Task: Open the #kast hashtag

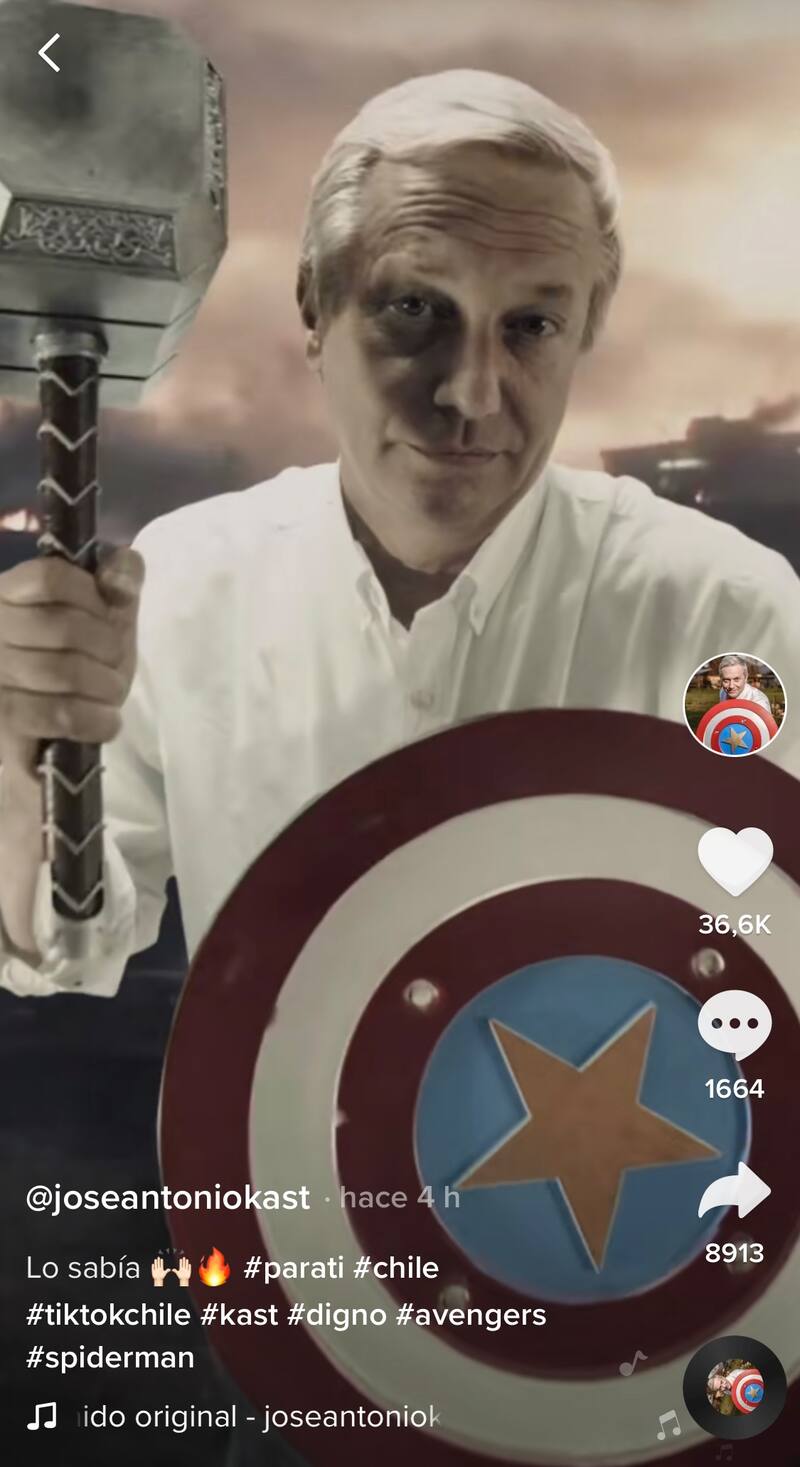Action: pos(239,1314)
